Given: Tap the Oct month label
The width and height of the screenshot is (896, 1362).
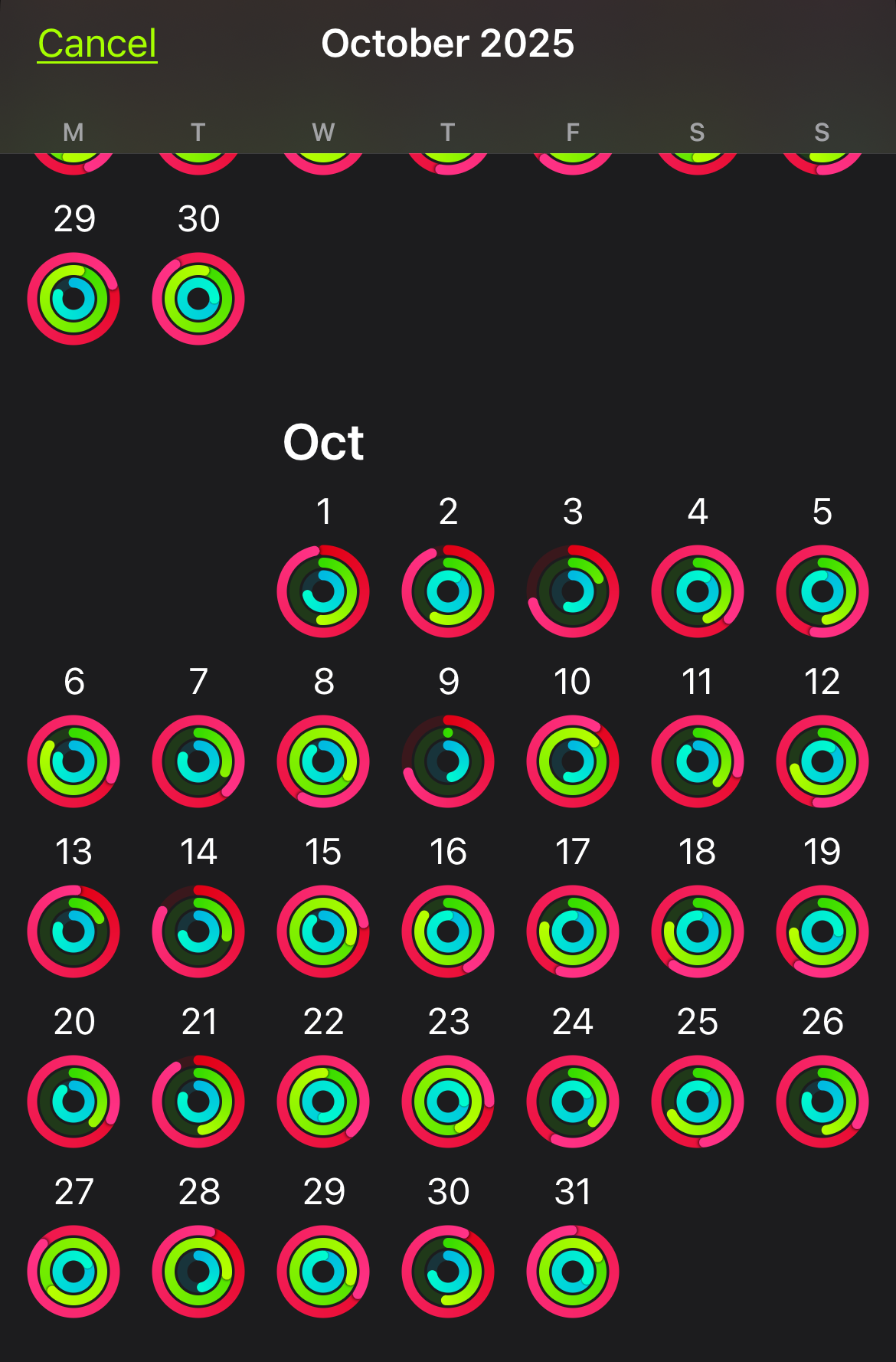Looking at the screenshot, I should click(323, 442).
